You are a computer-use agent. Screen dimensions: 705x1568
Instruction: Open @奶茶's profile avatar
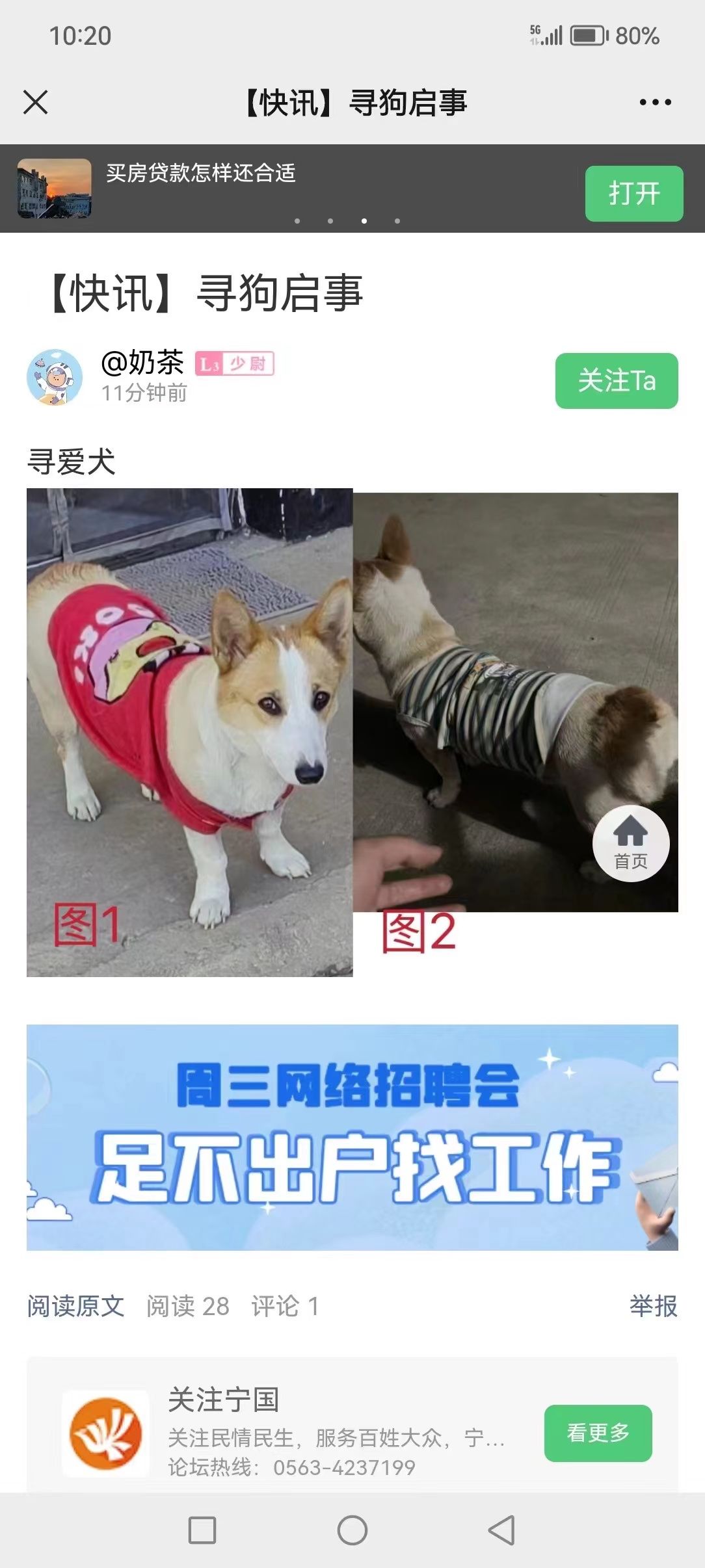point(55,378)
